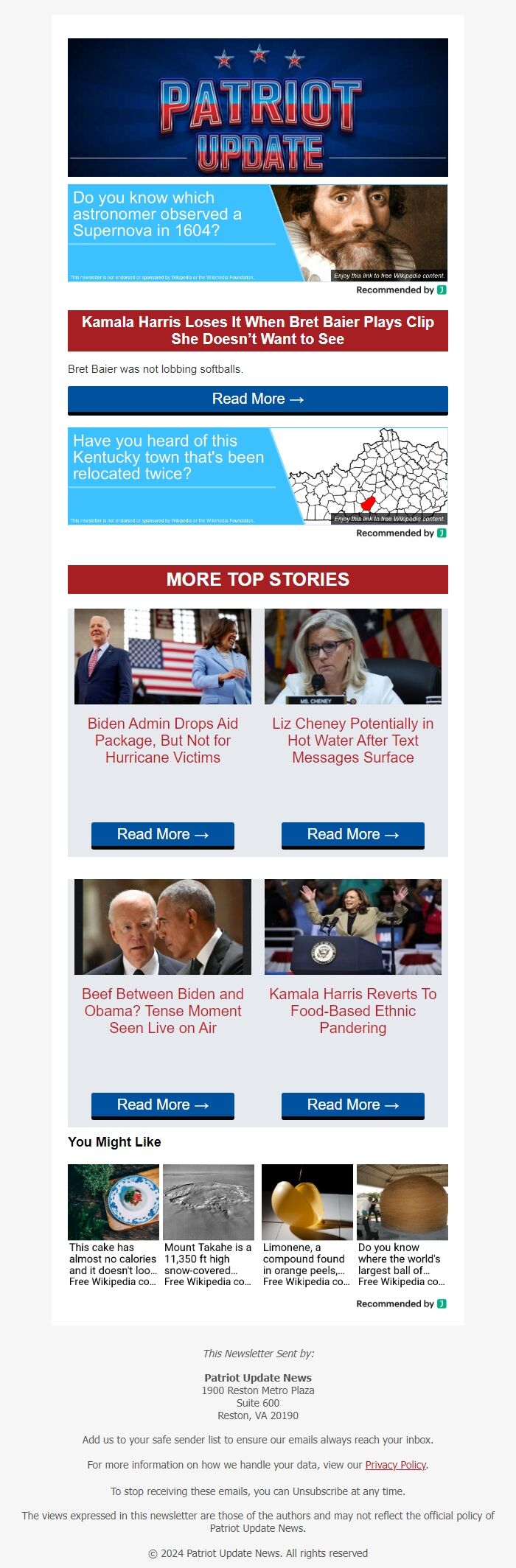Open the cake with almost no calories tile
This screenshot has width=516, height=1568.
point(114,1226)
